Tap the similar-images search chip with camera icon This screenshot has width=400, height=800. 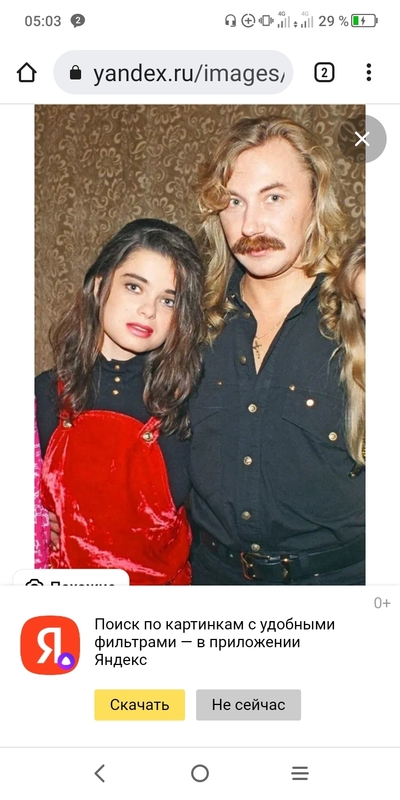(71, 578)
